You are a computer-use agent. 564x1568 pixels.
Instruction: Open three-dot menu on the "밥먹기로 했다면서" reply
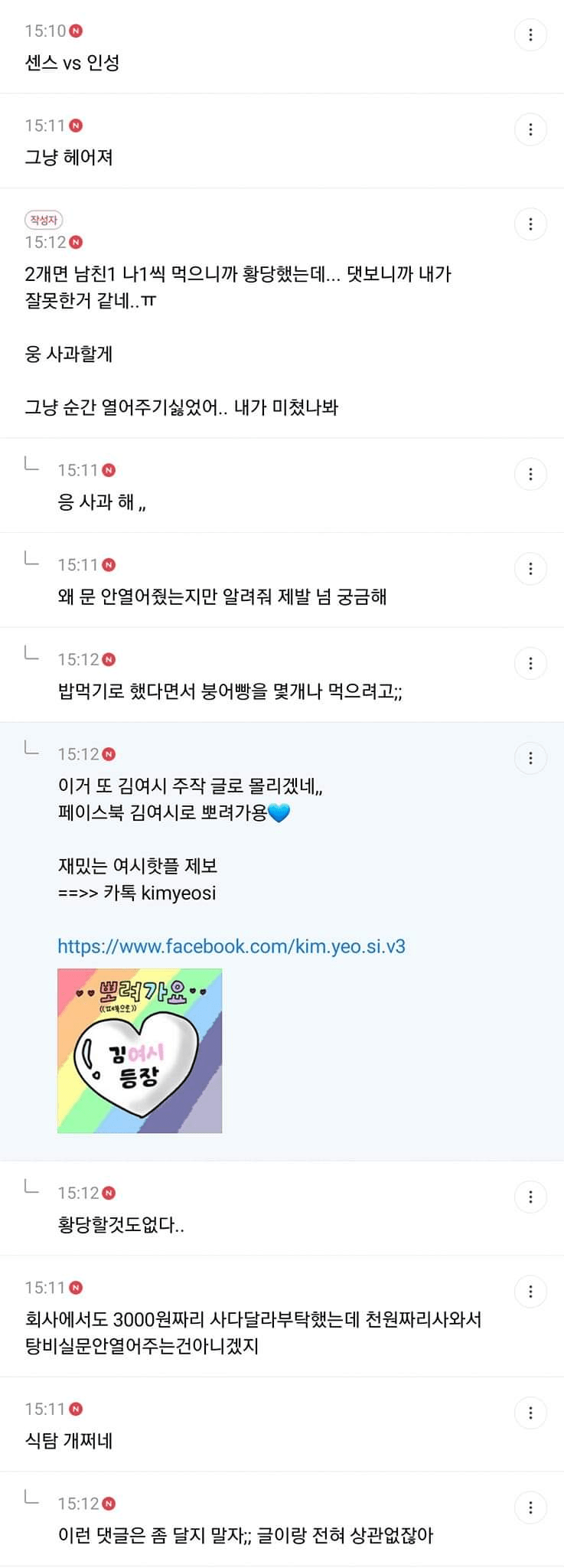pyautogui.click(x=530, y=663)
